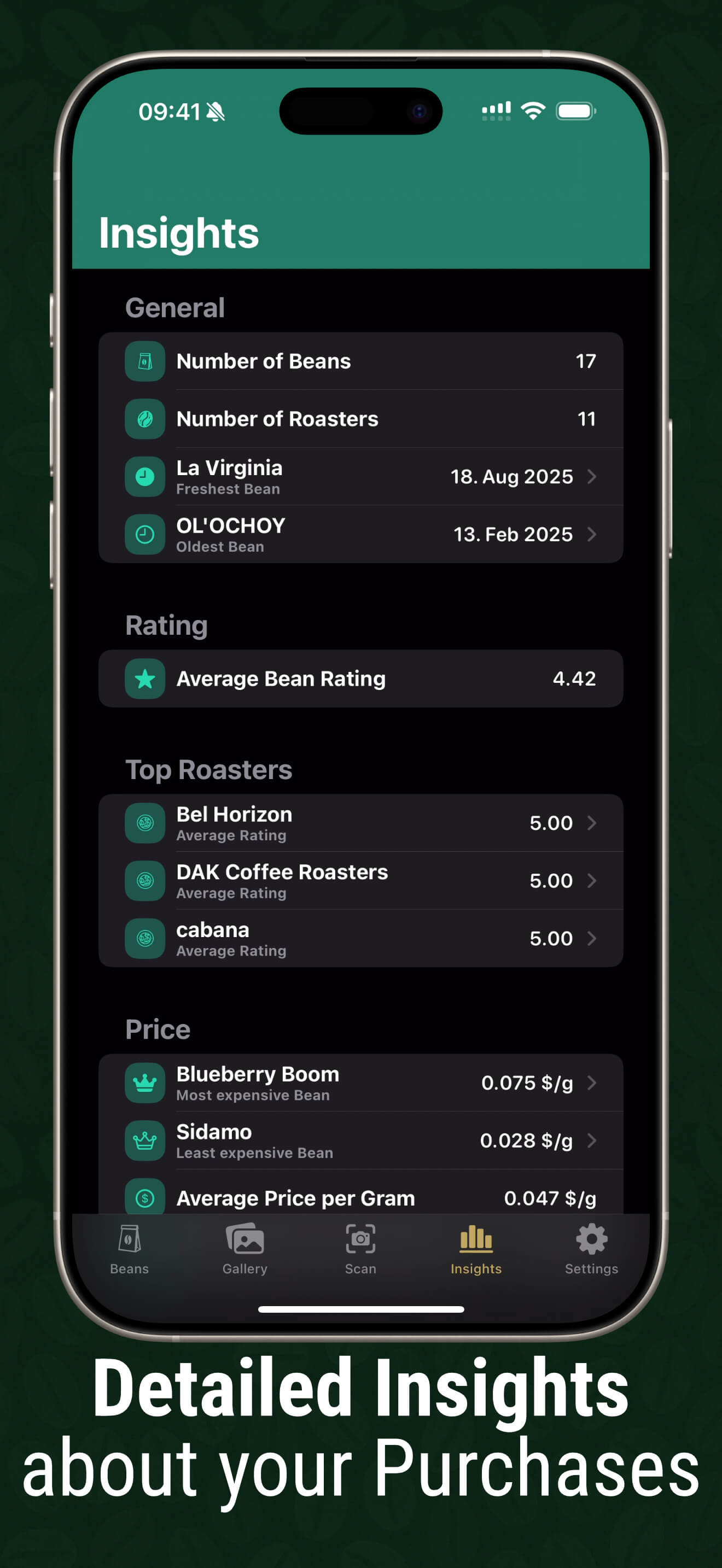Tap the bean bag icon beside Number of Beans
This screenshot has width=722, height=1568.
tap(145, 361)
